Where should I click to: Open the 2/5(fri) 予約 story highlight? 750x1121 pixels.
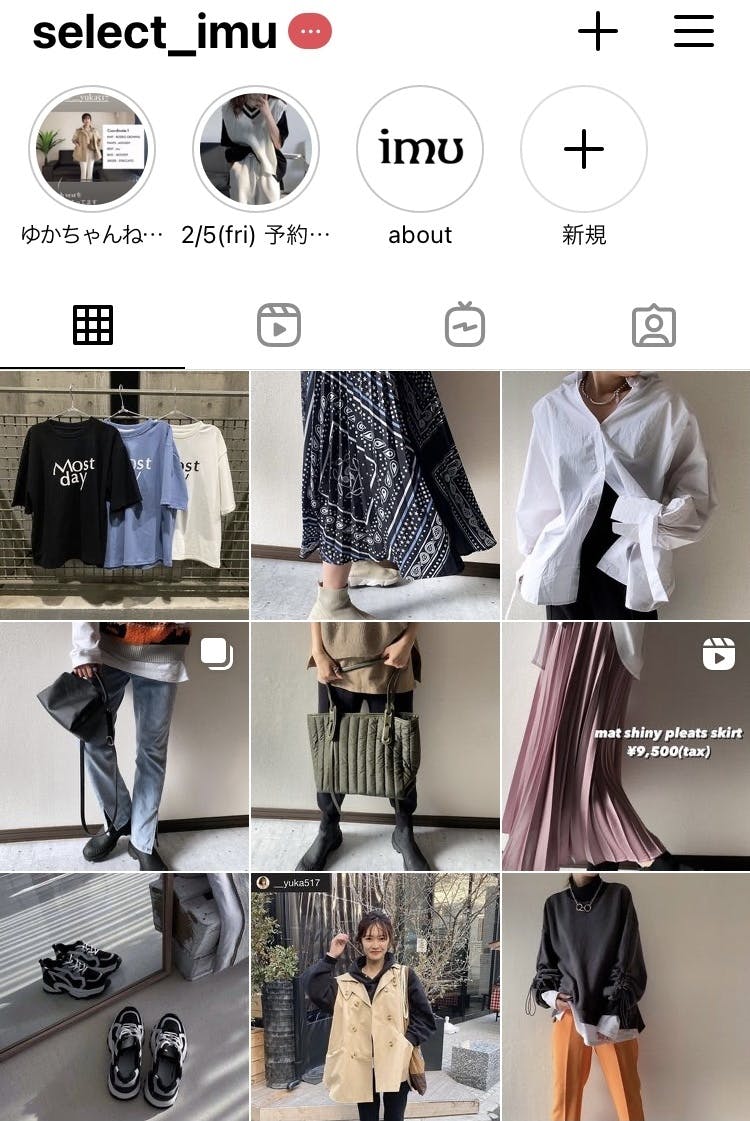[256, 149]
